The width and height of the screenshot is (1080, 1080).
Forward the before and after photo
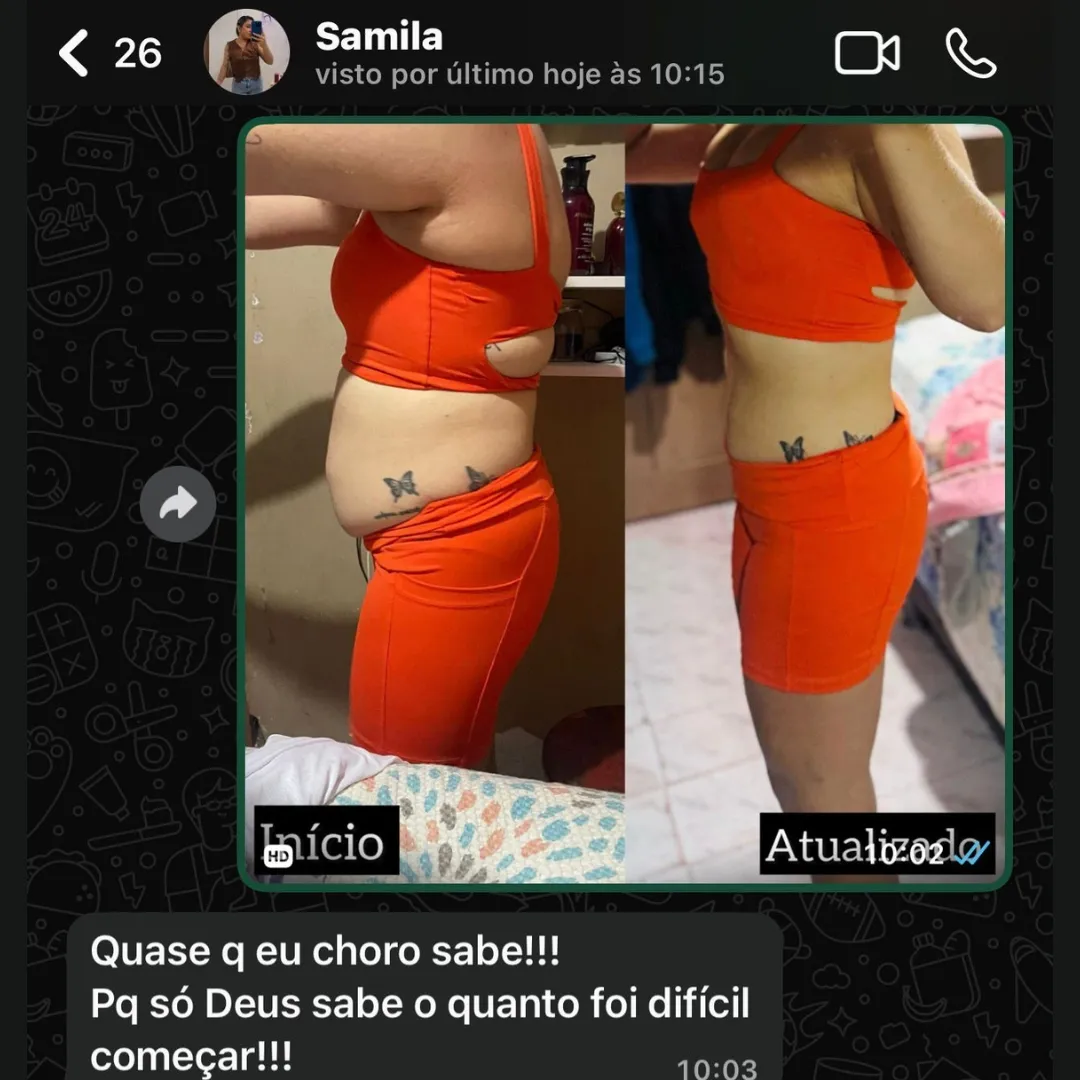tap(178, 505)
